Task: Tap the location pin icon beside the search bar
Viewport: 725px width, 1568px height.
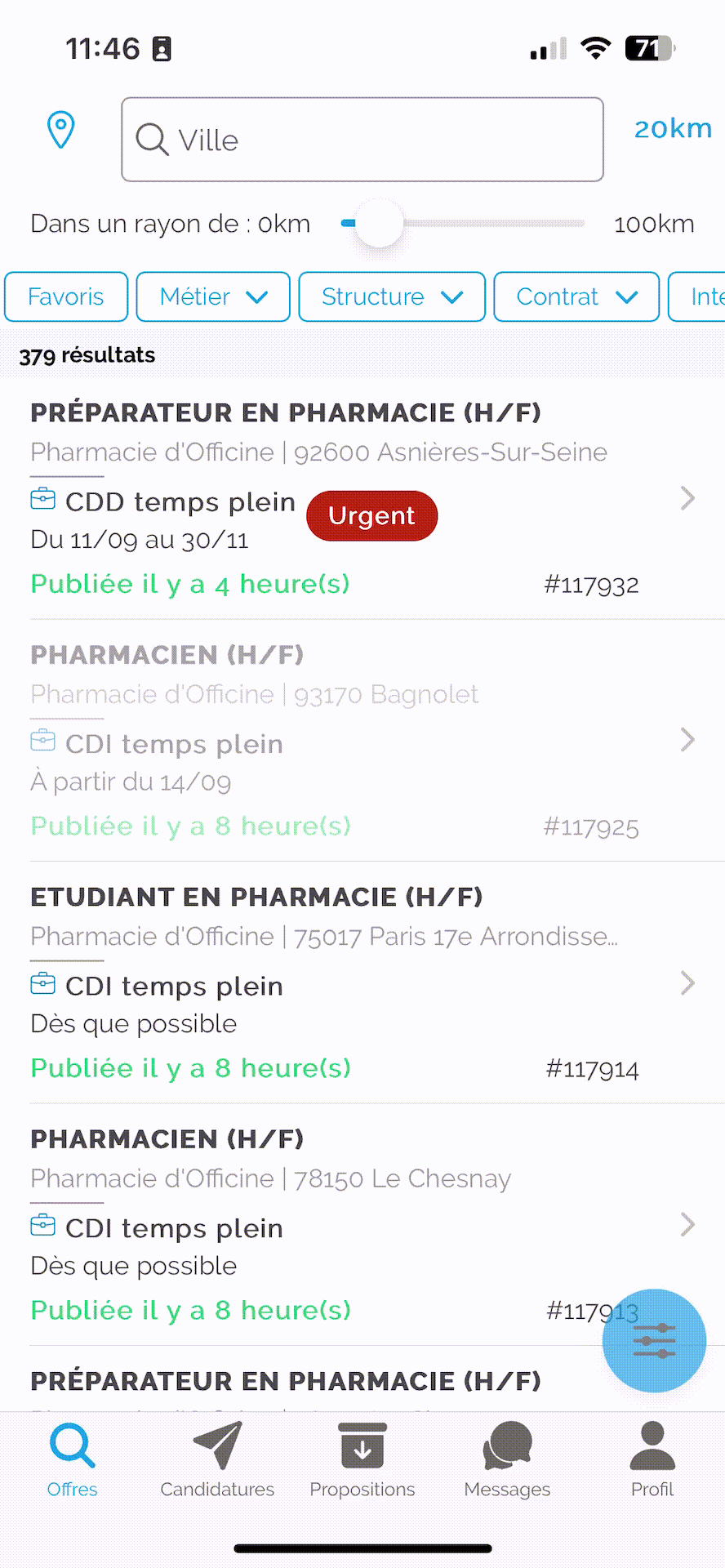Action: [61, 129]
